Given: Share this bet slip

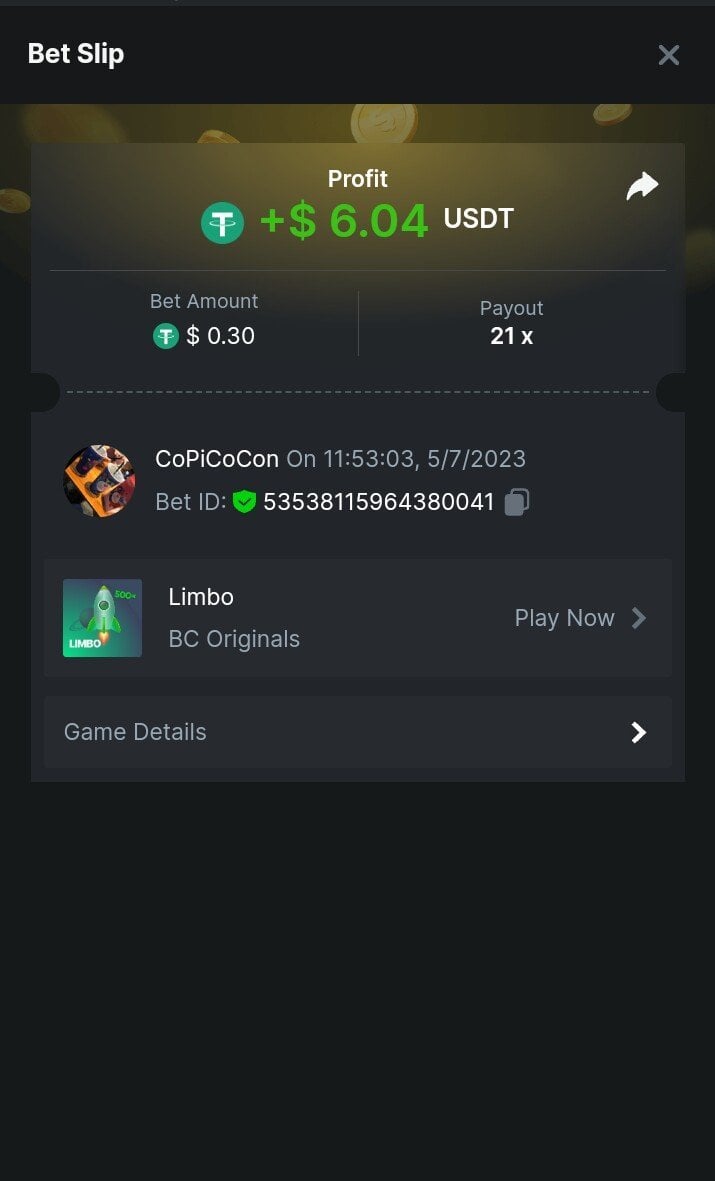Looking at the screenshot, I should click(642, 186).
